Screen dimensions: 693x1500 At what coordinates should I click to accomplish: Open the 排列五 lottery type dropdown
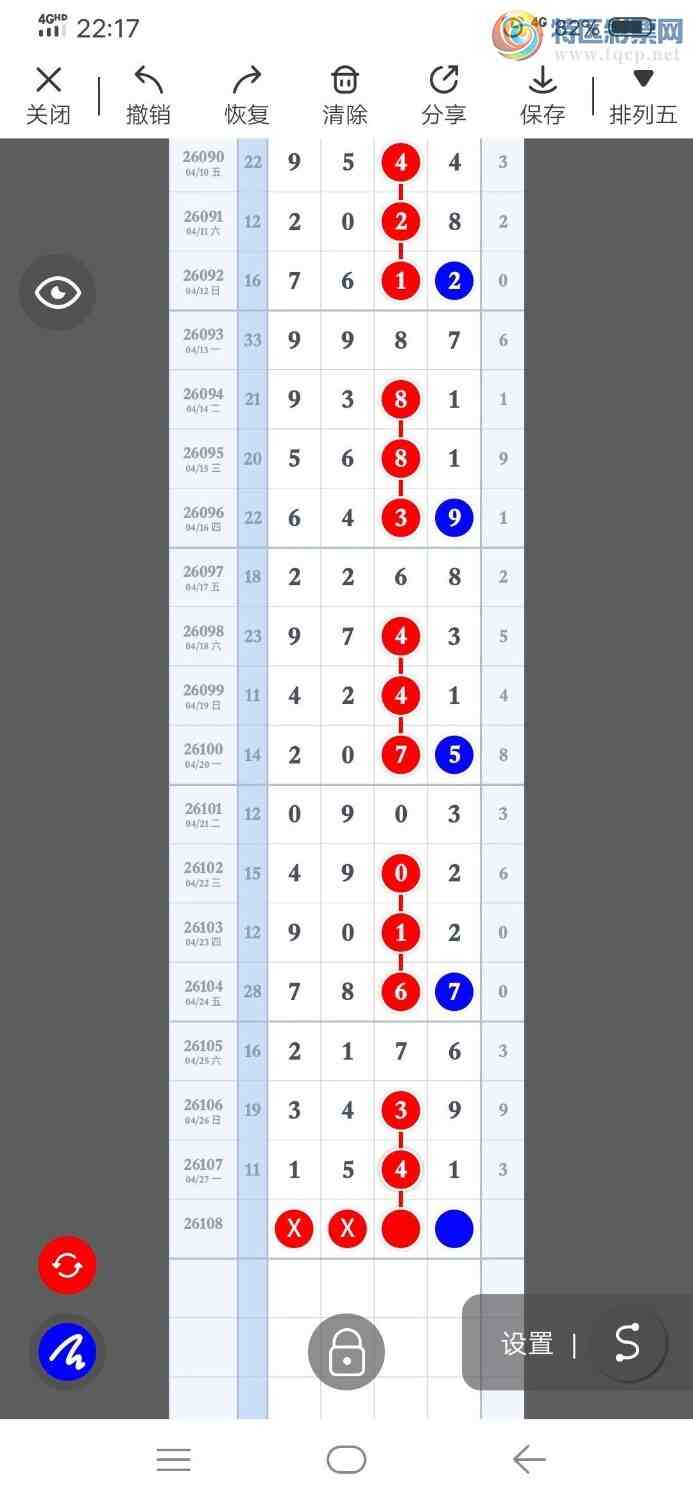[643, 96]
